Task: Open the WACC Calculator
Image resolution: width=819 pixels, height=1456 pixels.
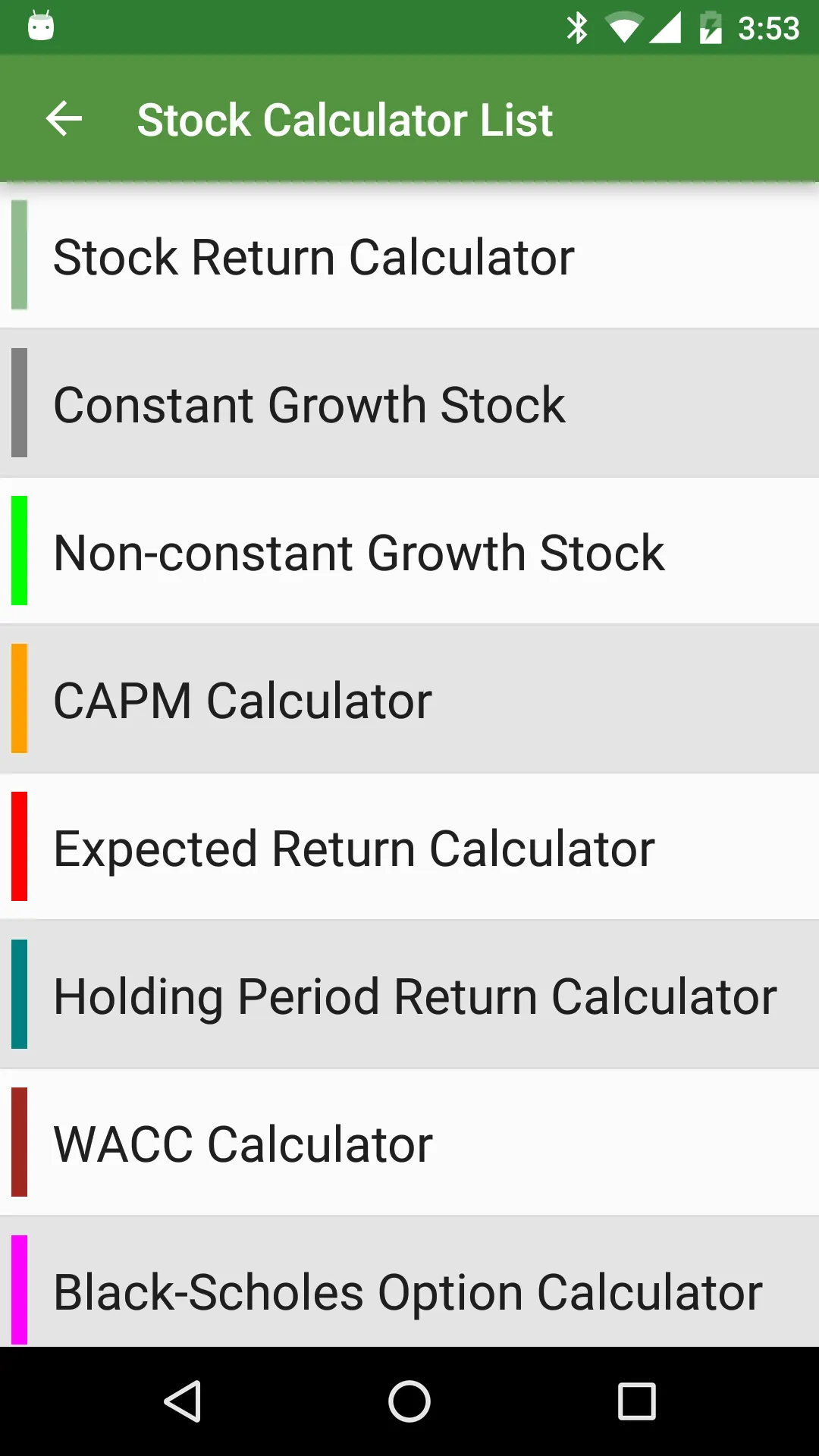Action: click(x=409, y=1142)
